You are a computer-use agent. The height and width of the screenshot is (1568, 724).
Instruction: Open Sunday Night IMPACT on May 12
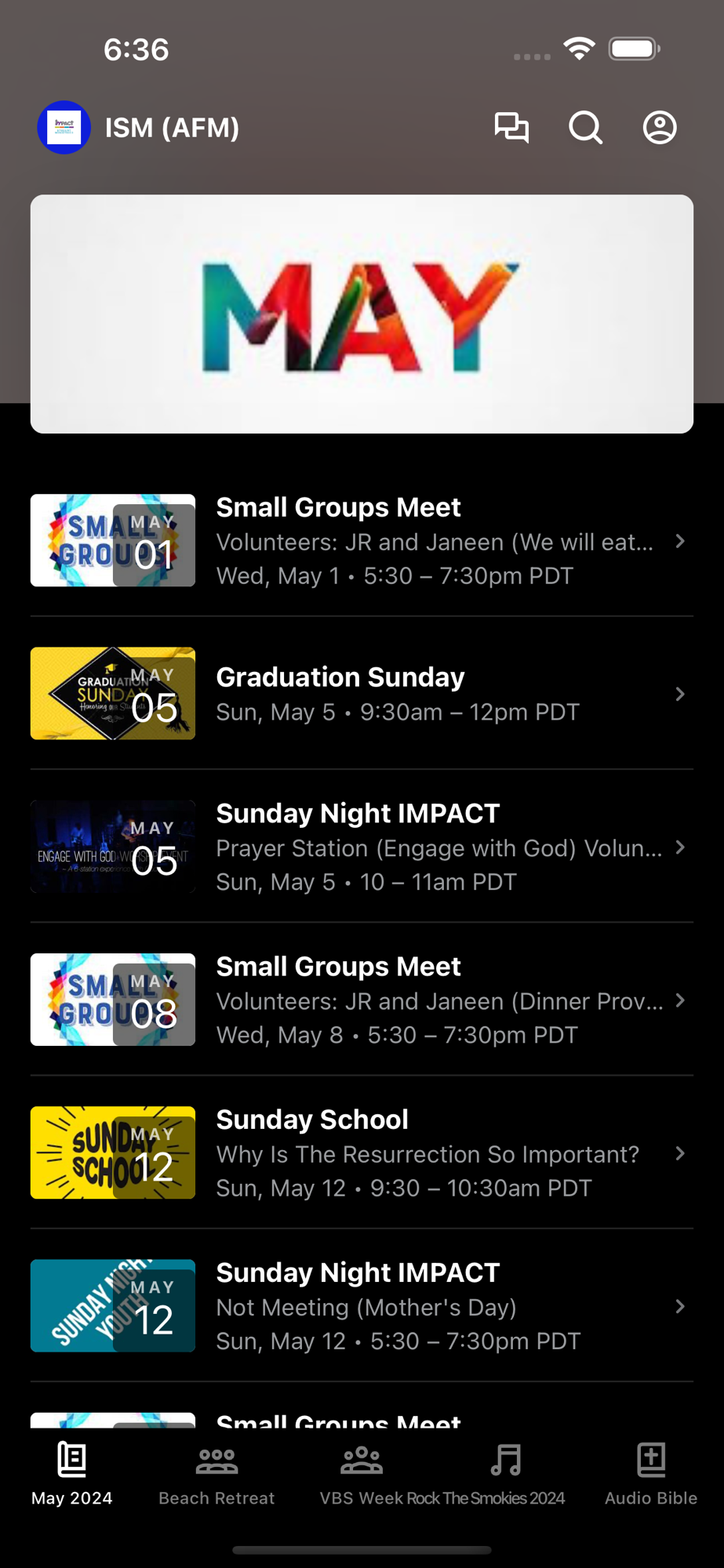click(362, 1305)
